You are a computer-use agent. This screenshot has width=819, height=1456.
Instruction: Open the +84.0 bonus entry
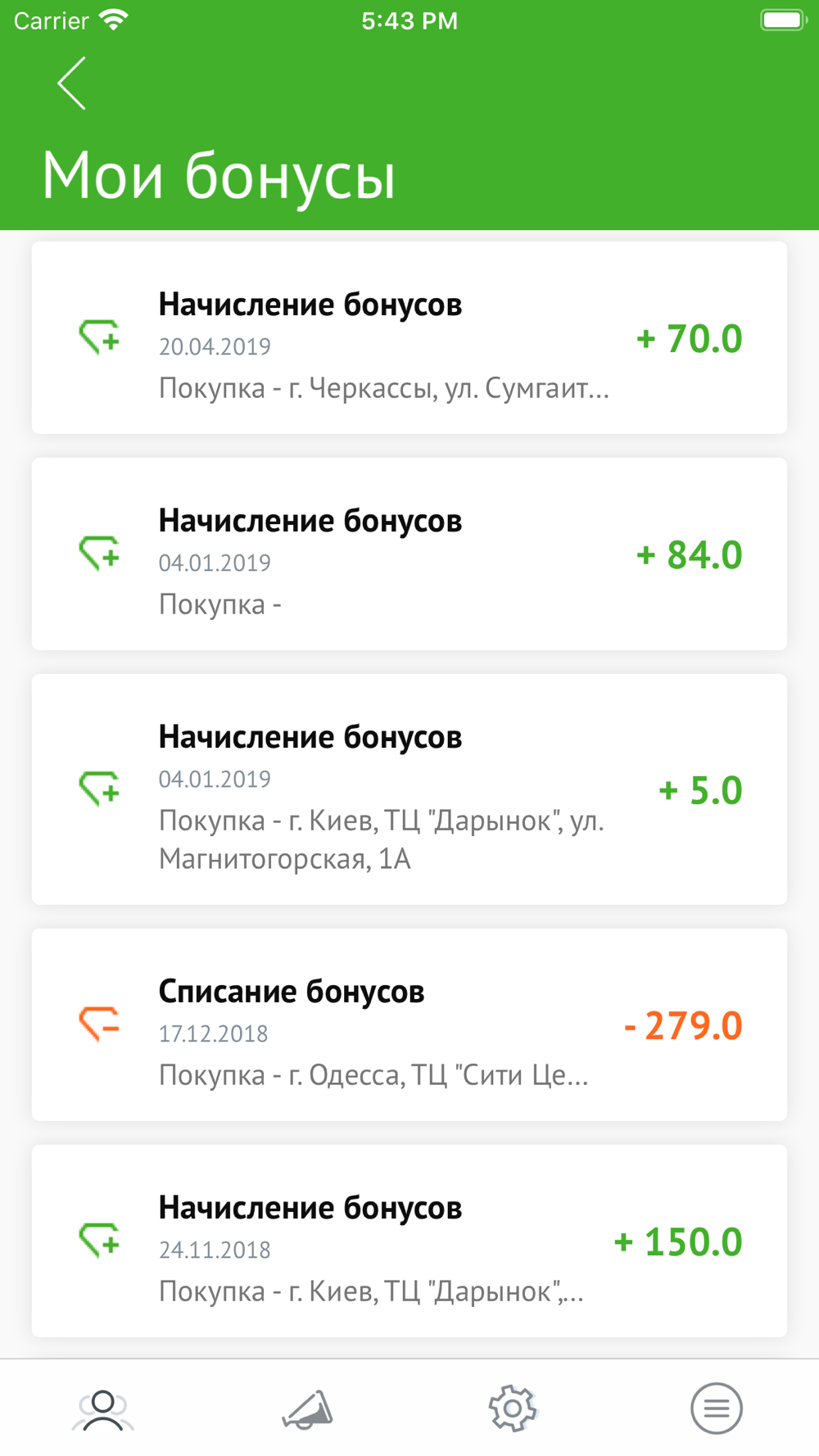click(409, 554)
